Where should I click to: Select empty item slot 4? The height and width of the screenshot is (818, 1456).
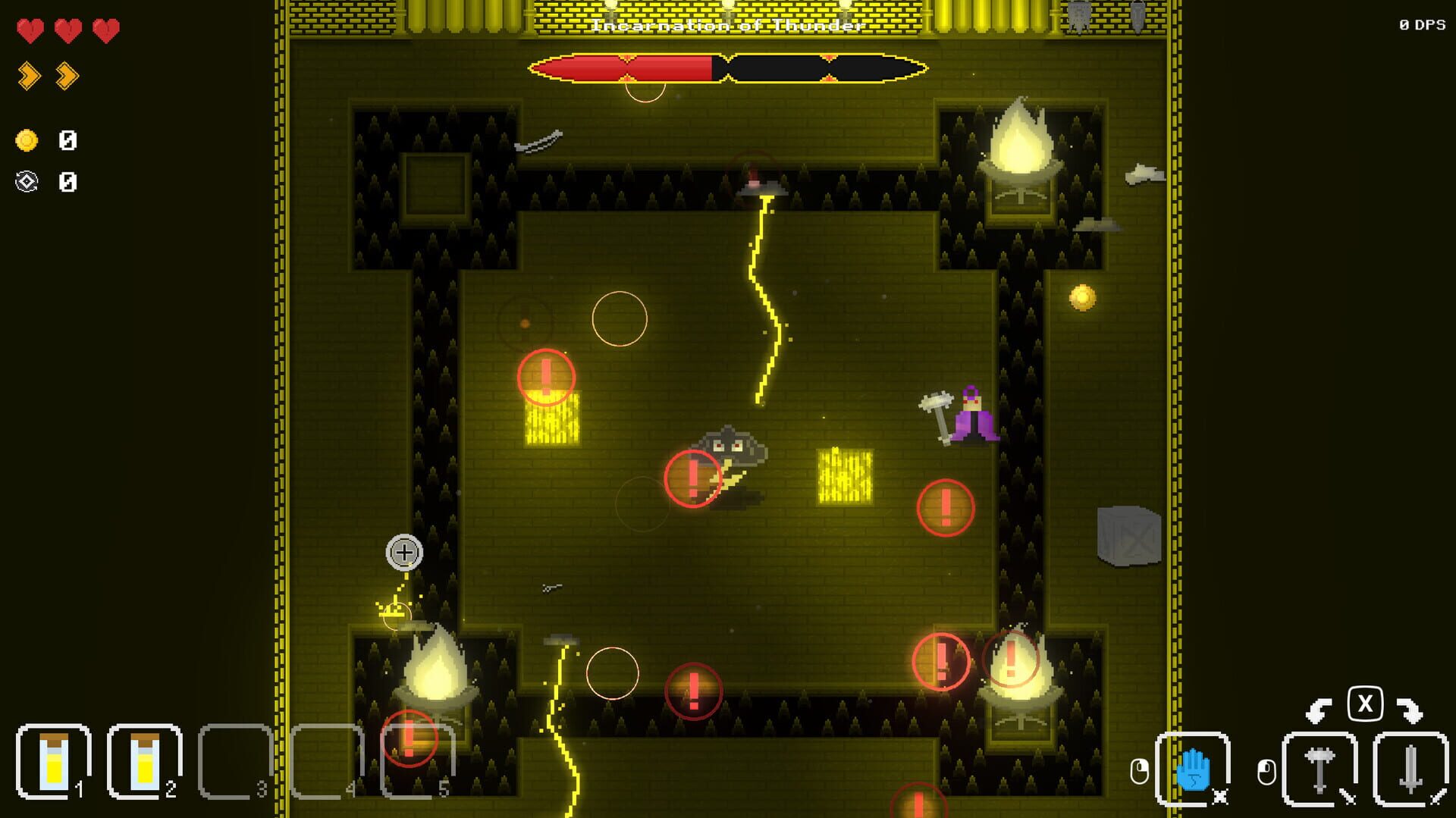pyautogui.click(x=326, y=761)
